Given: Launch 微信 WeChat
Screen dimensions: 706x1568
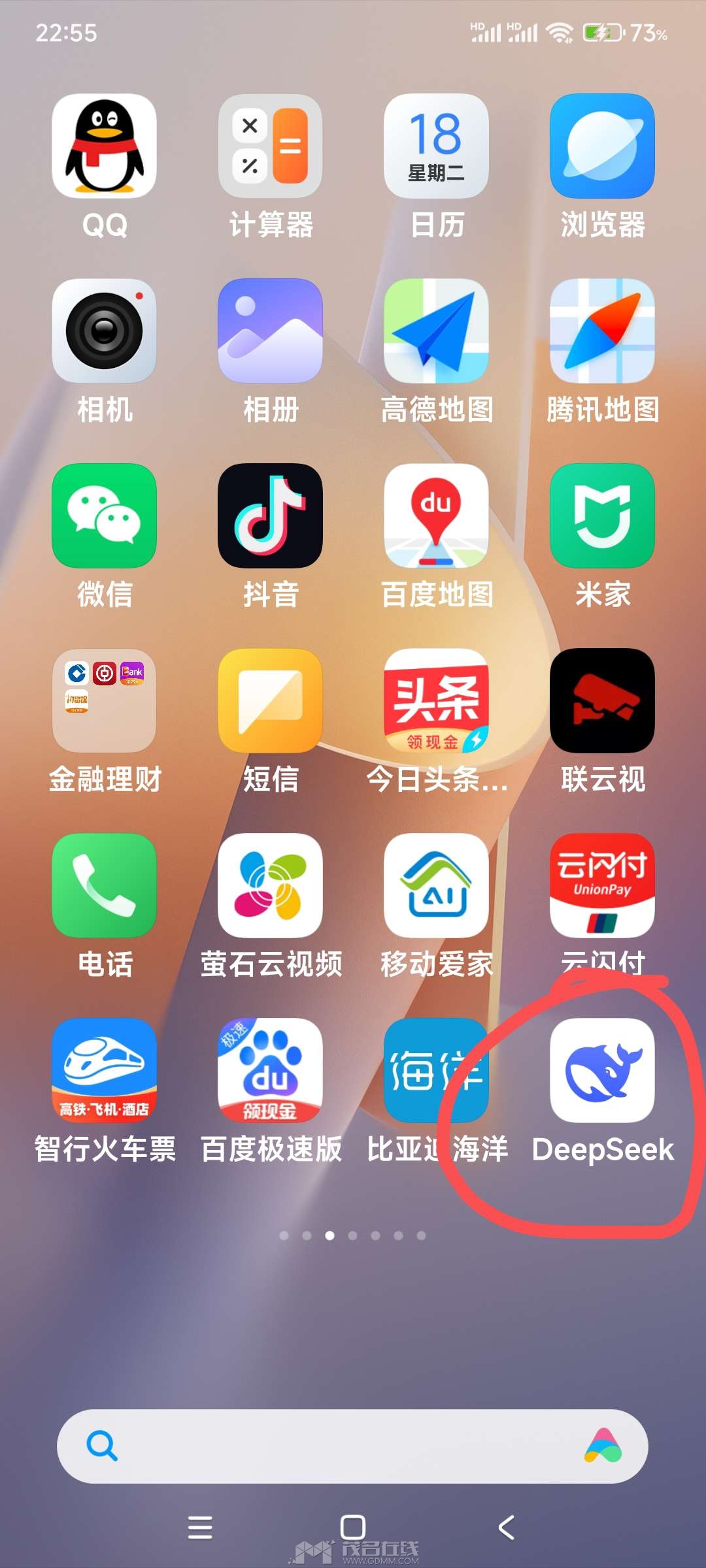Looking at the screenshot, I should pyautogui.click(x=105, y=516).
